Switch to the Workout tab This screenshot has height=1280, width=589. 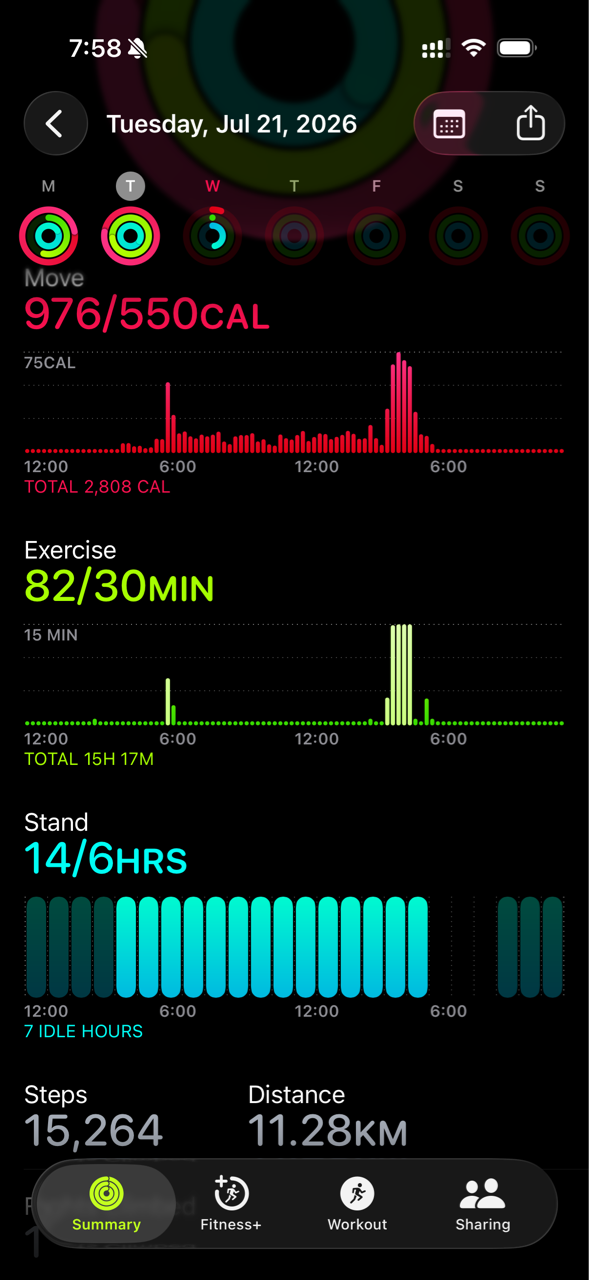357,1203
